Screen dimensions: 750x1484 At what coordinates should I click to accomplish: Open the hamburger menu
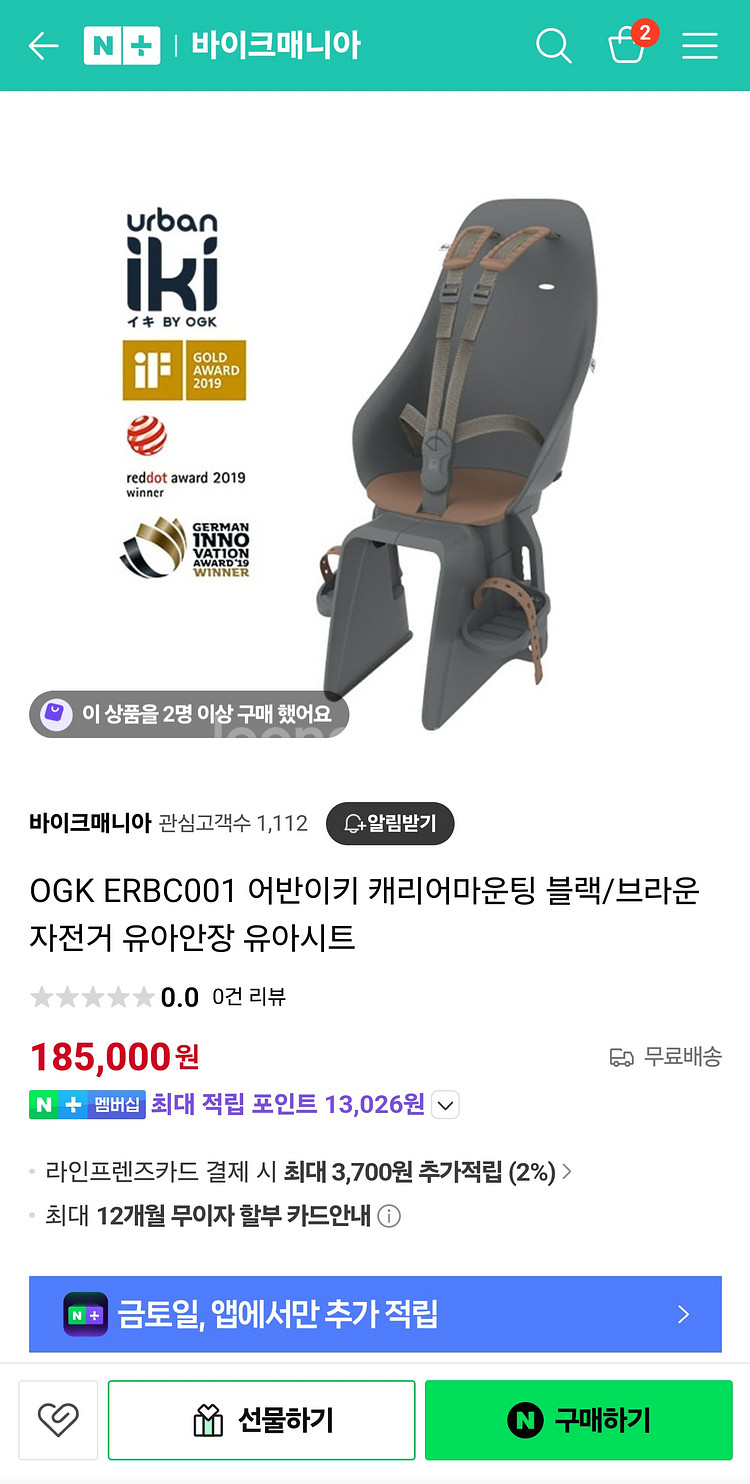[700, 46]
